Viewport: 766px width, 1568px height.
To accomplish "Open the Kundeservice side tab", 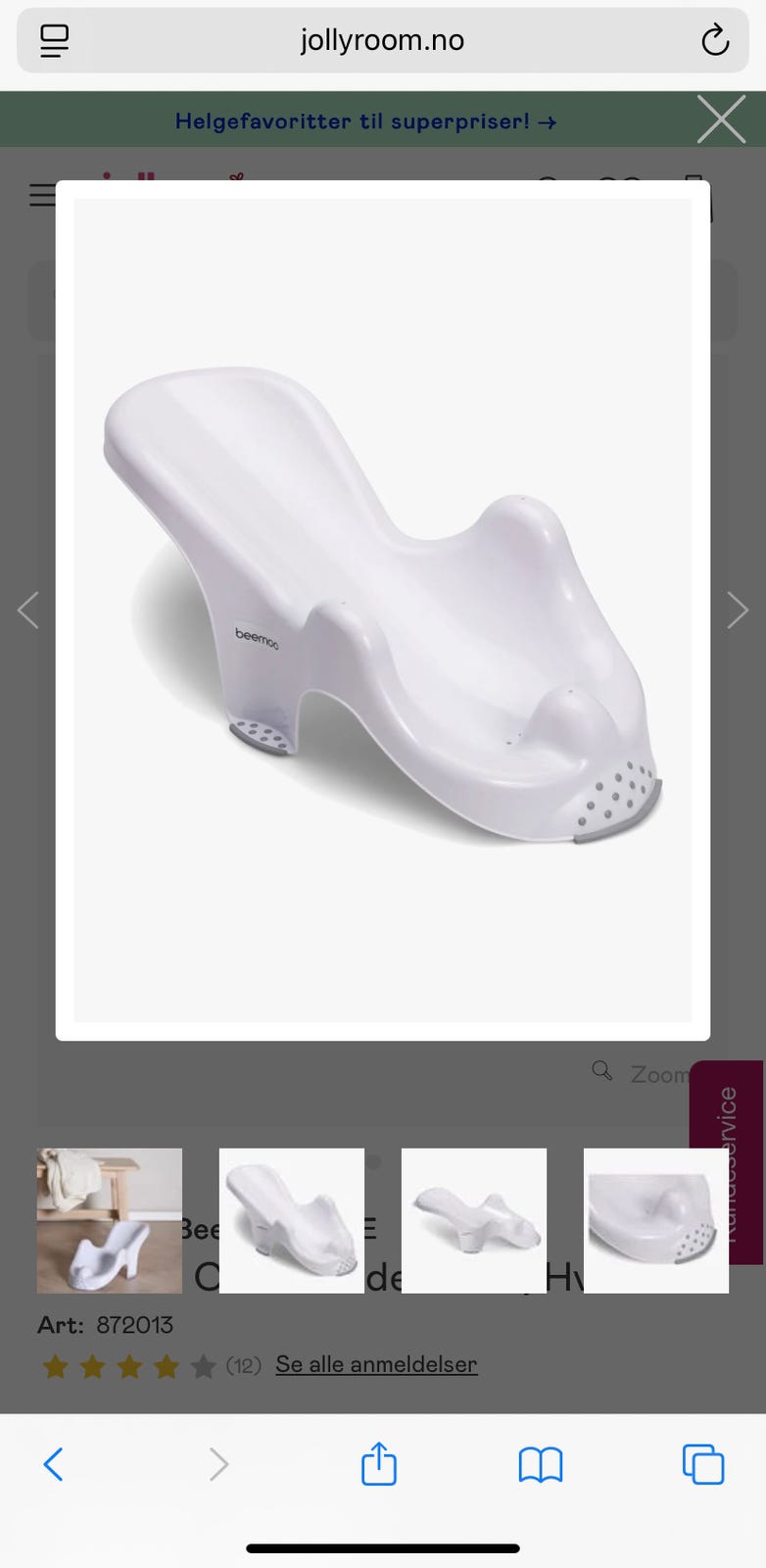I will [x=727, y=1161].
